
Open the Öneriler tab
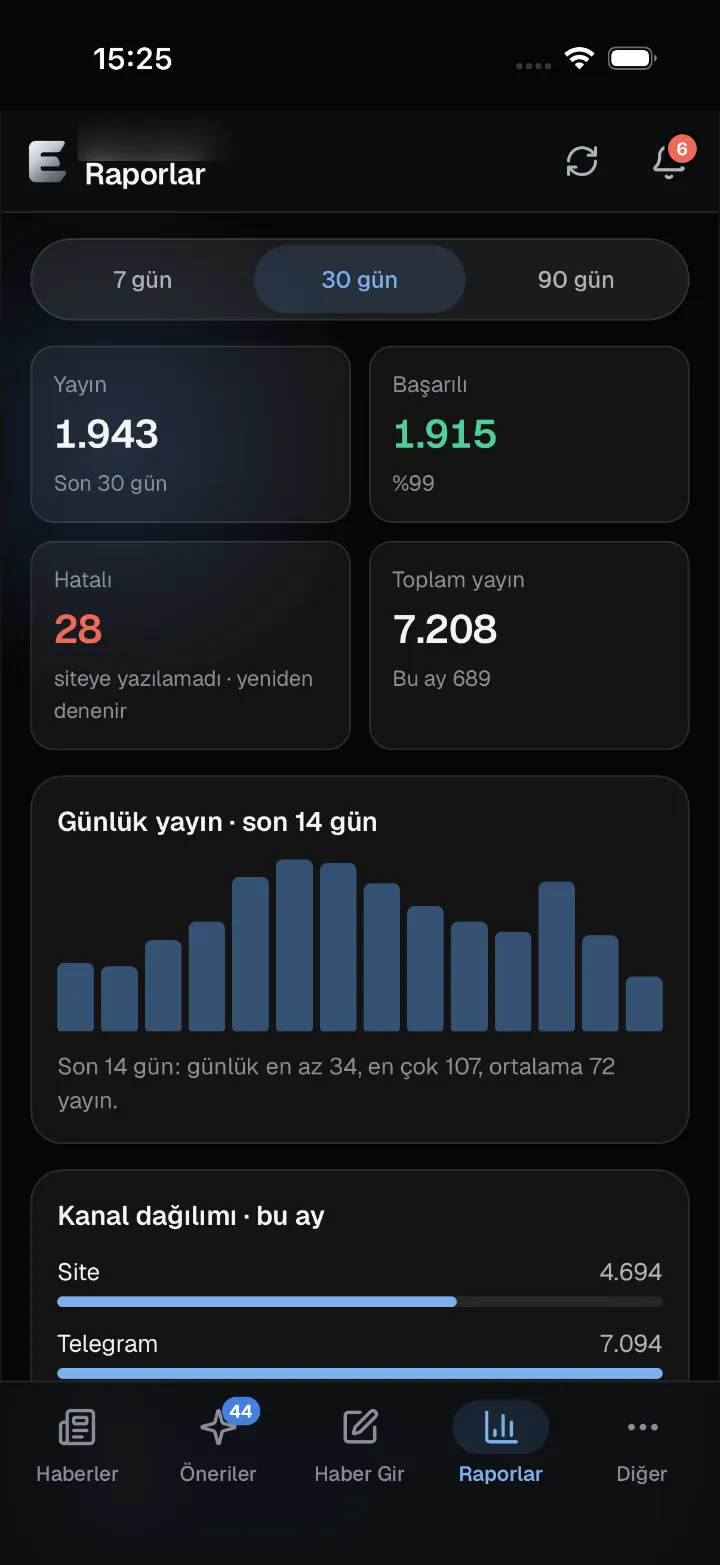click(x=218, y=1444)
